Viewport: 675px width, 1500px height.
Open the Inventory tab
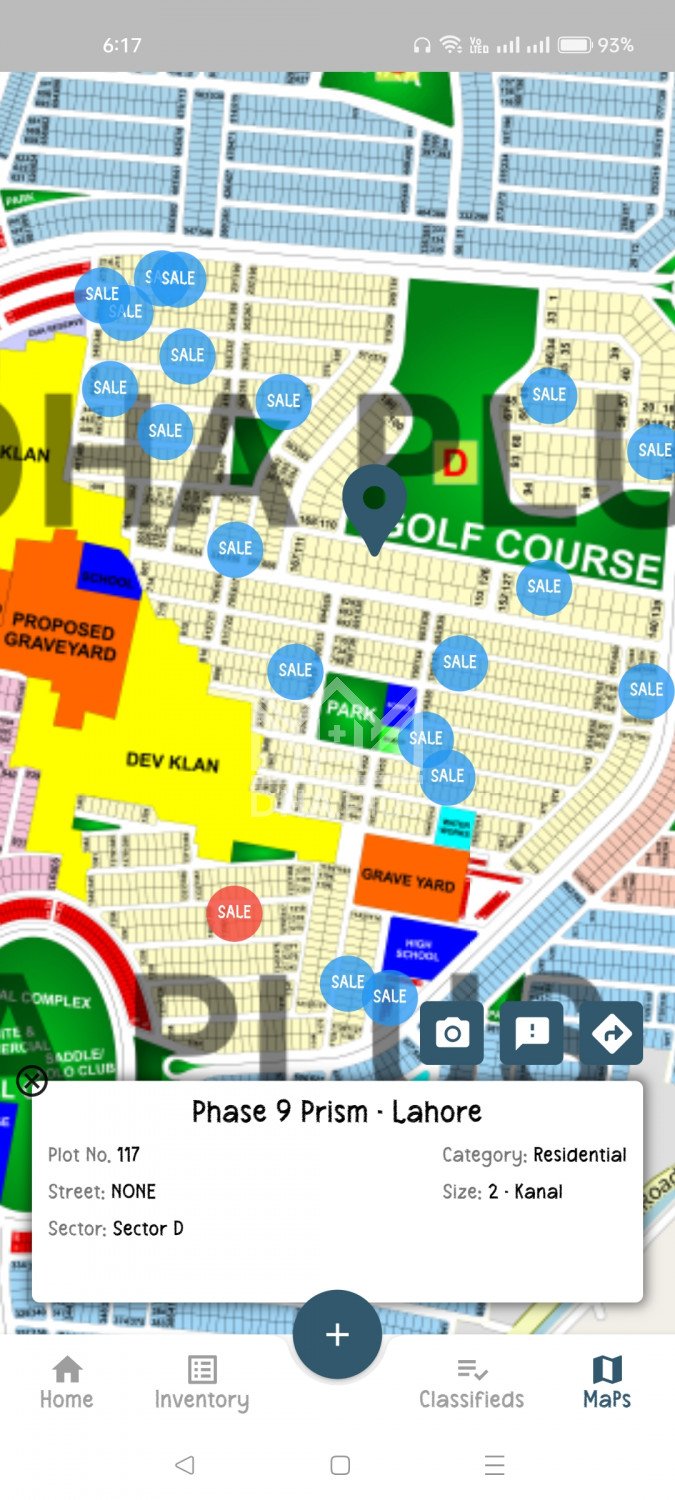[x=201, y=1383]
